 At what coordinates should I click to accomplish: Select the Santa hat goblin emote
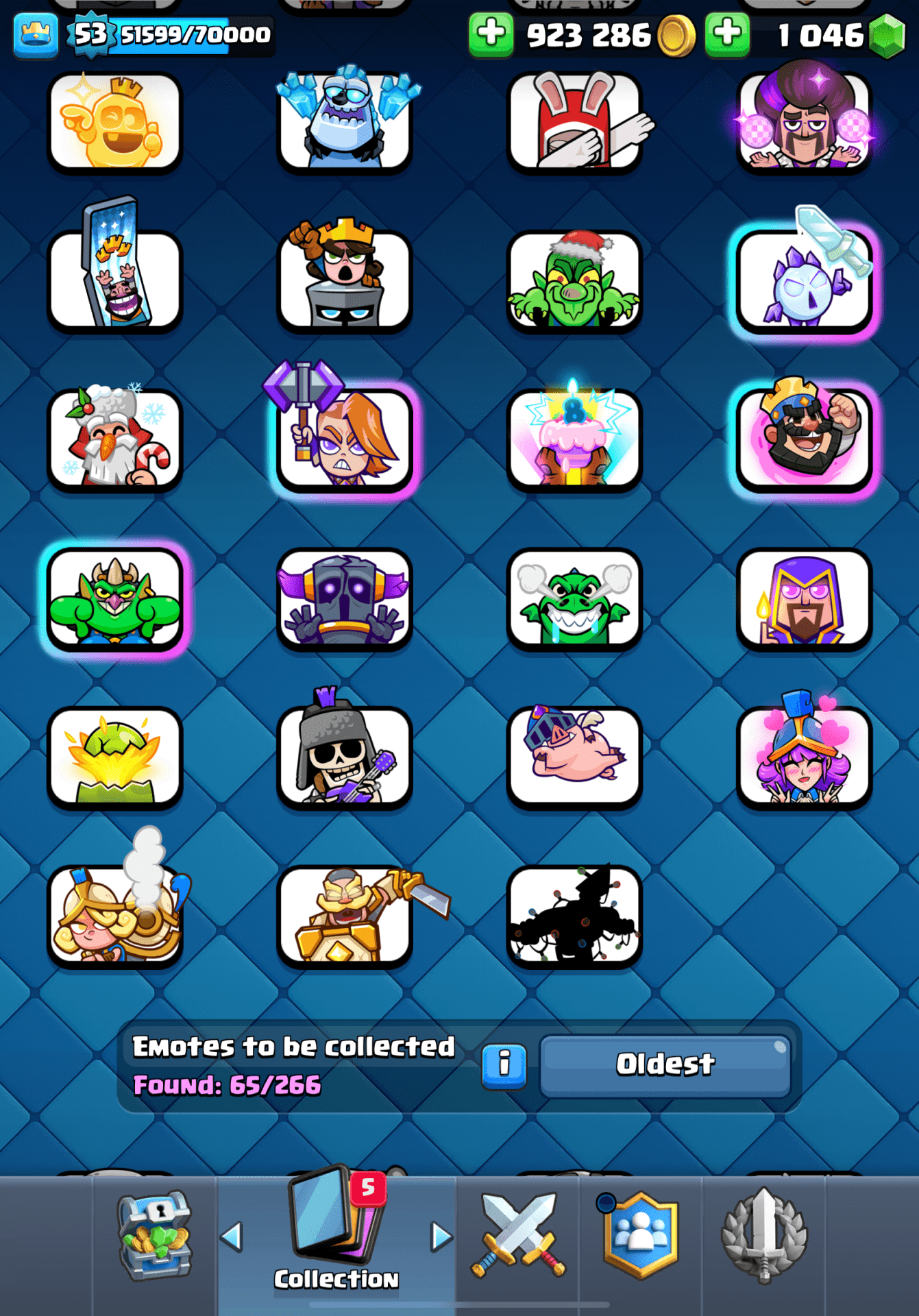pyautogui.click(x=574, y=281)
